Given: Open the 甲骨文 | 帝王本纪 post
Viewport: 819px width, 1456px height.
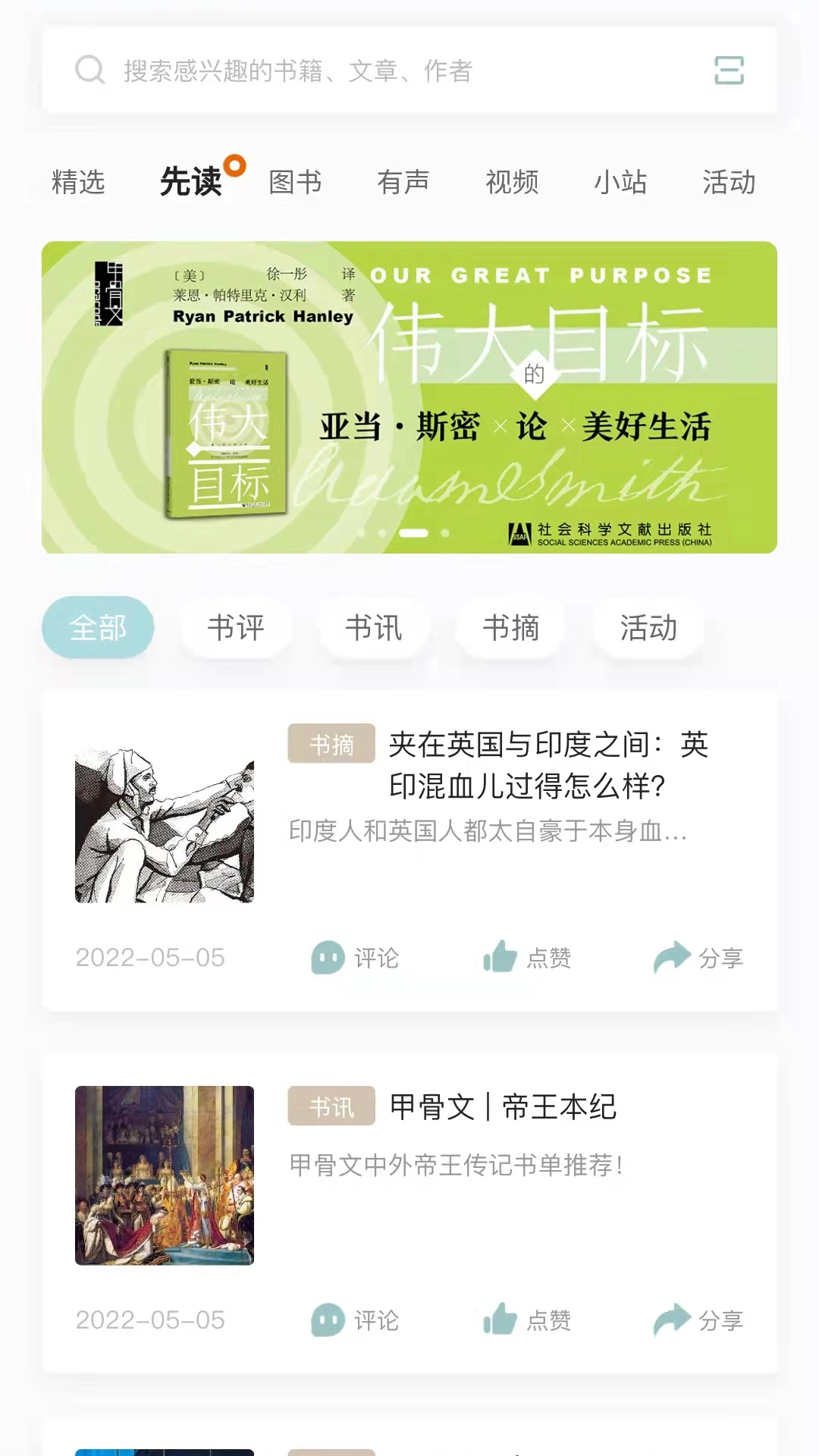Looking at the screenshot, I should (502, 1107).
